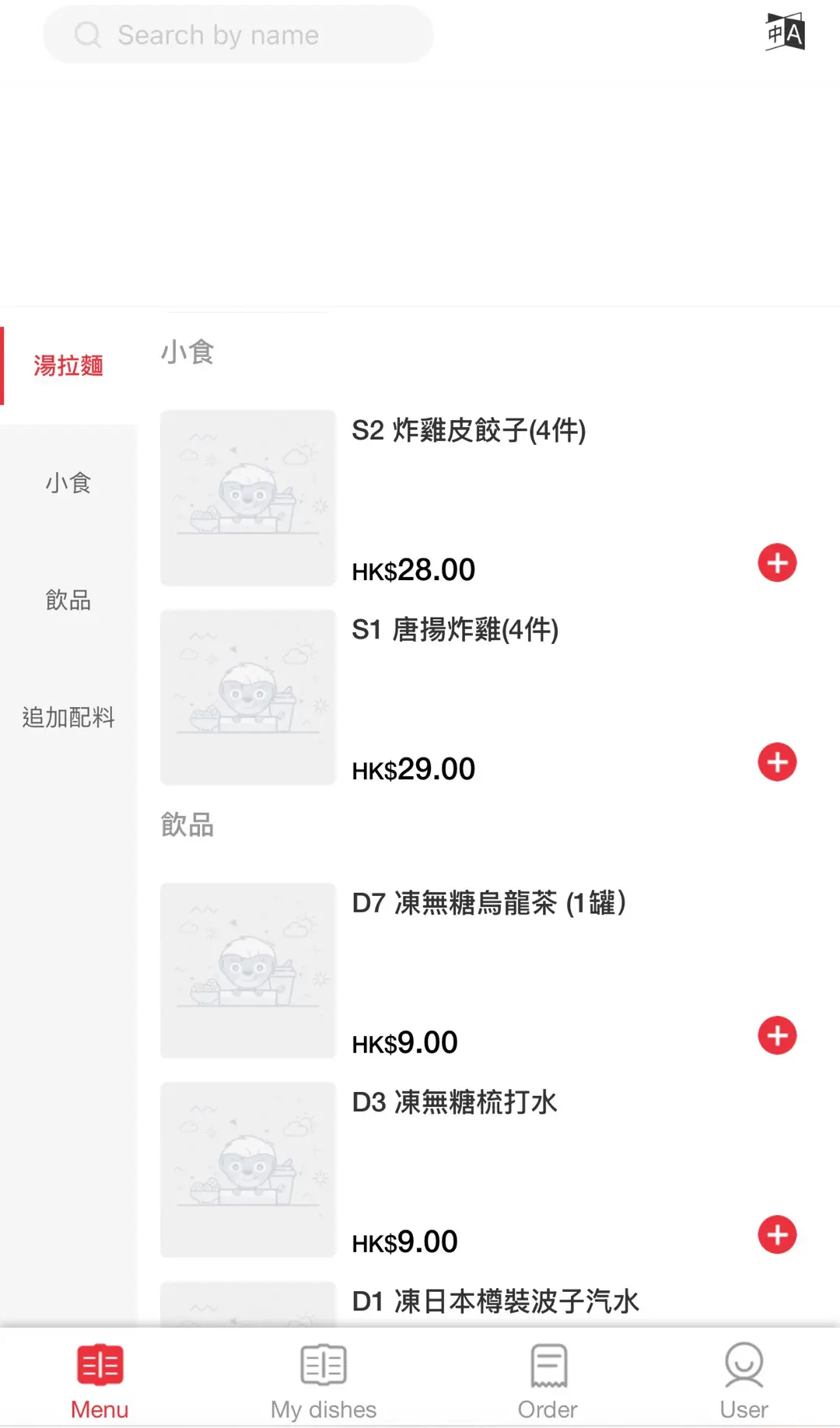Go to the Order tab
The image size is (840, 1428).
[x=548, y=1381]
